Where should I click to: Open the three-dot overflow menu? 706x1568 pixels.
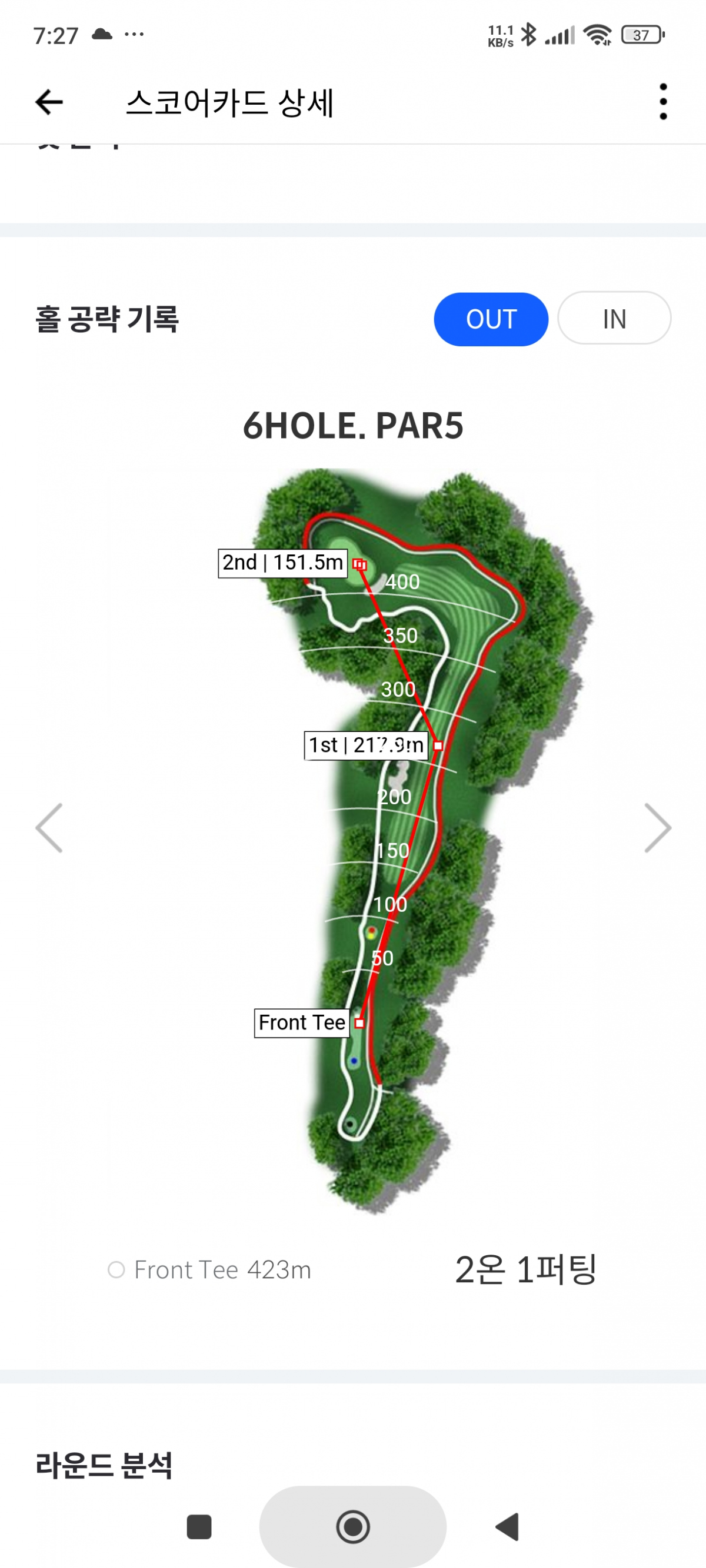662,102
